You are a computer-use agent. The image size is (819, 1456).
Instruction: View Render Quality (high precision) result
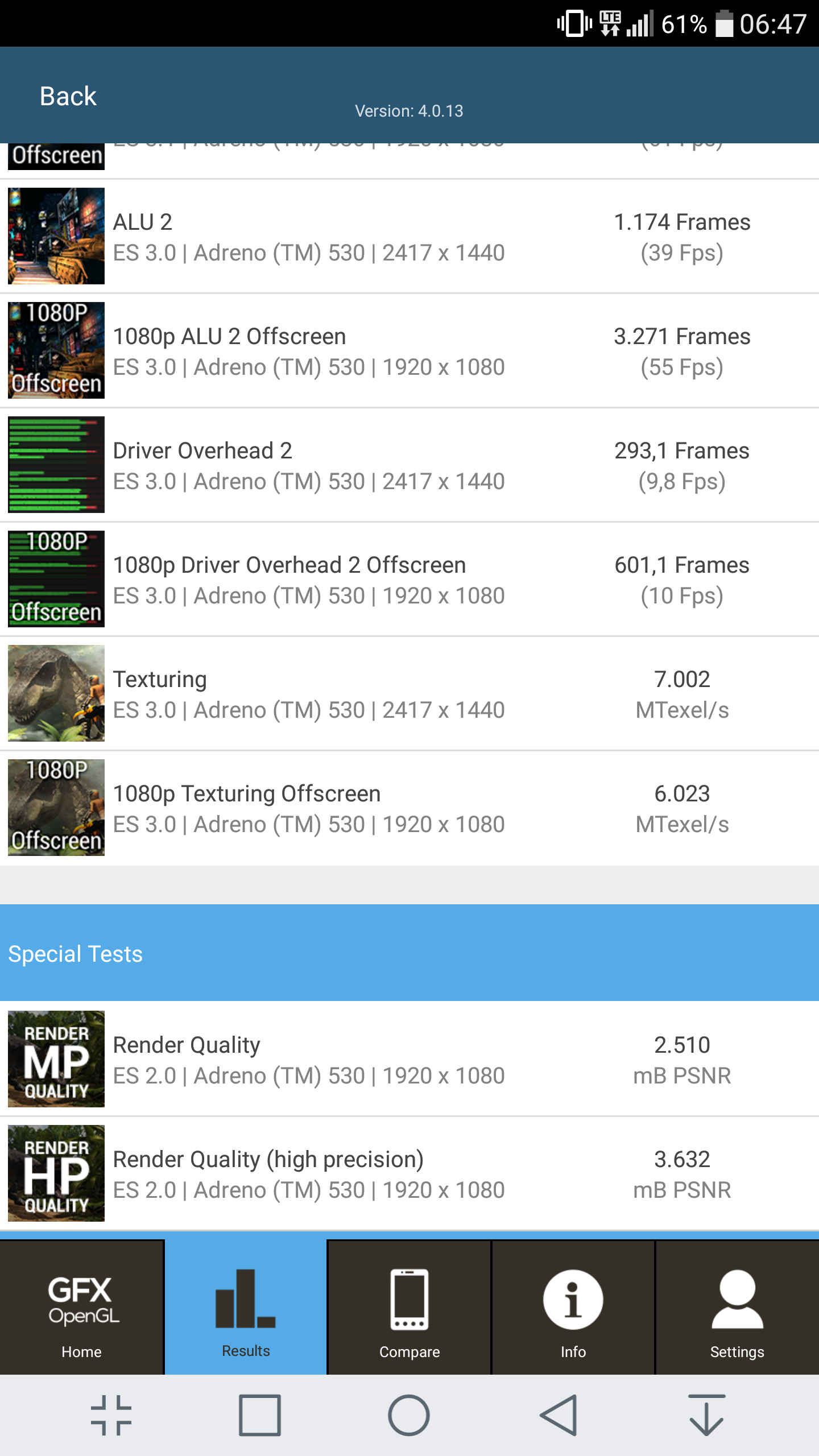pos(409,1174)
